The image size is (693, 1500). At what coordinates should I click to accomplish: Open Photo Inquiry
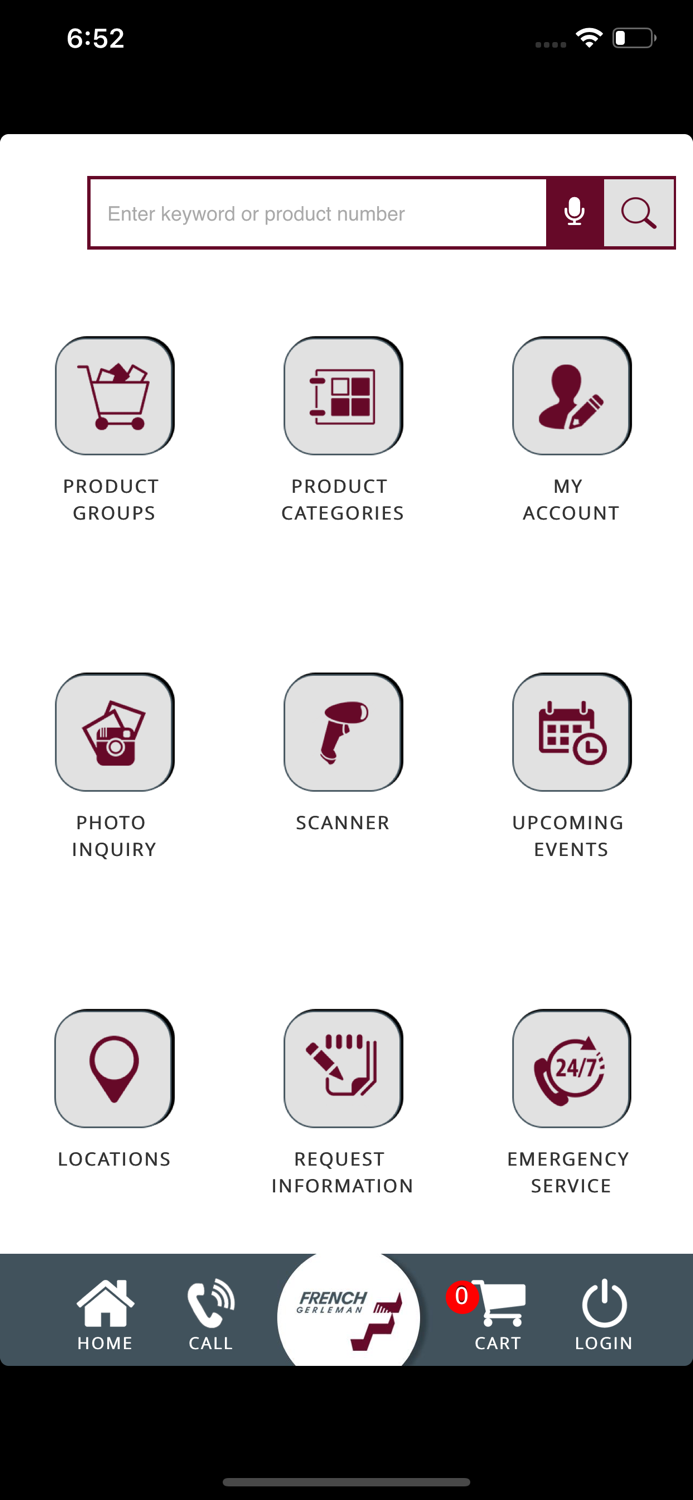click(x=114, y=732)
